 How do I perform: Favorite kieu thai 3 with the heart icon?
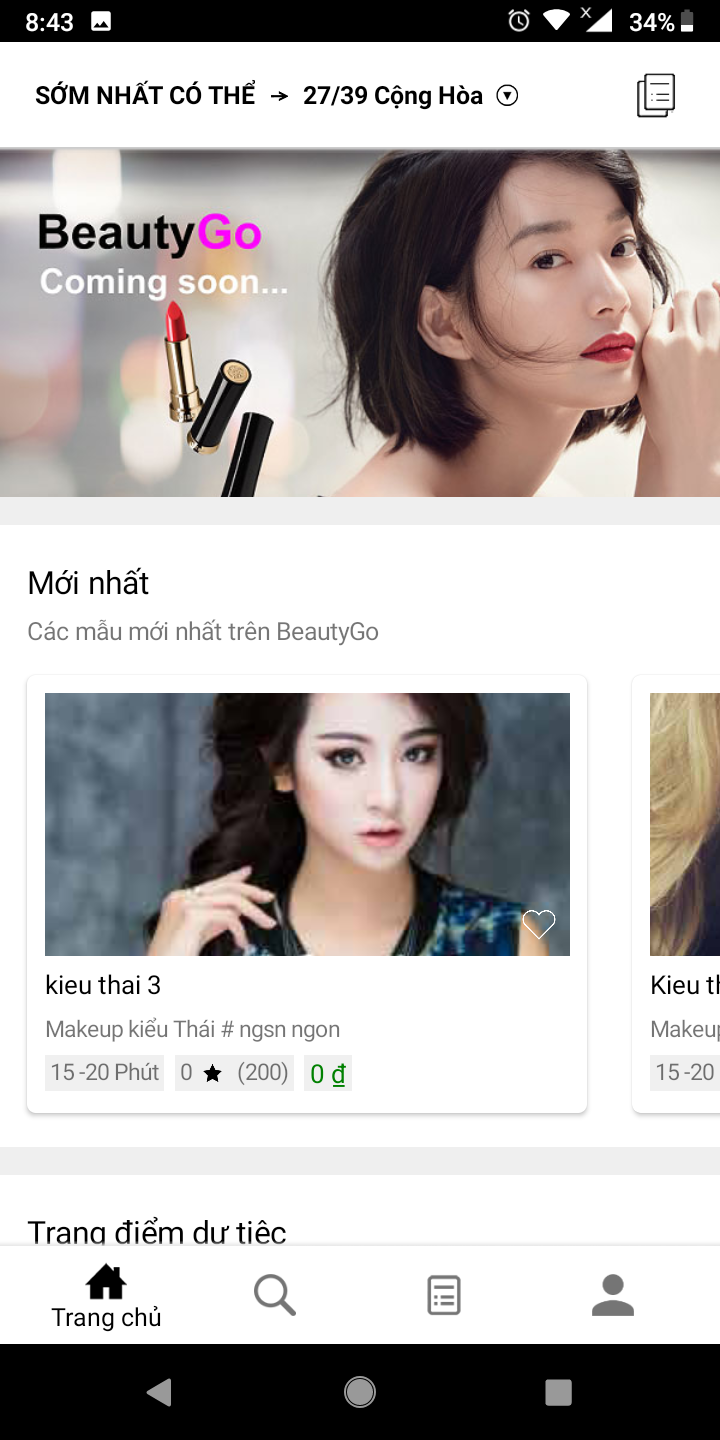pos(539,924)
